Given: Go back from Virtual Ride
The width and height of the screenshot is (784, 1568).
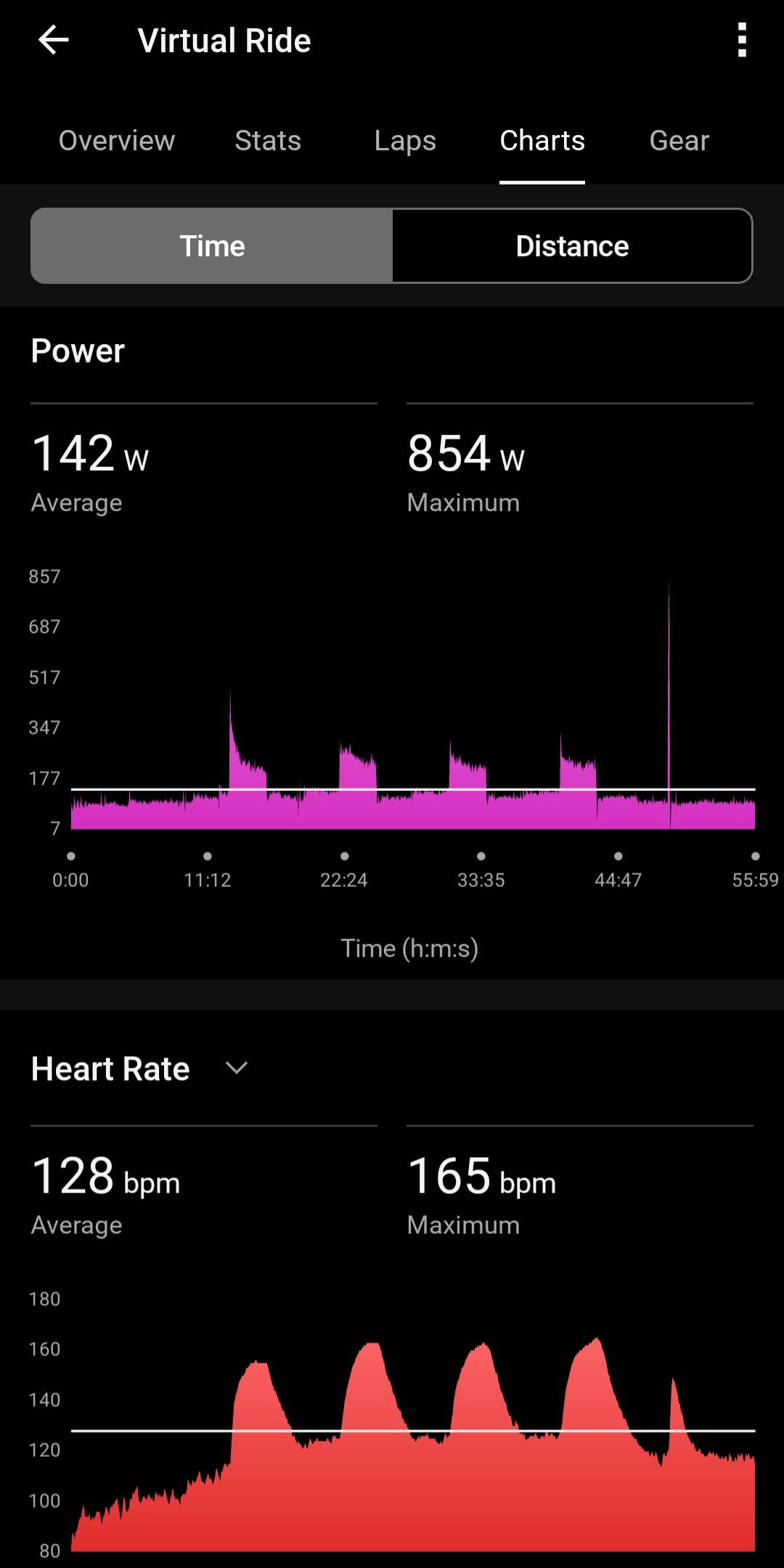Looking at the screenshot, I should click(54, 40).
